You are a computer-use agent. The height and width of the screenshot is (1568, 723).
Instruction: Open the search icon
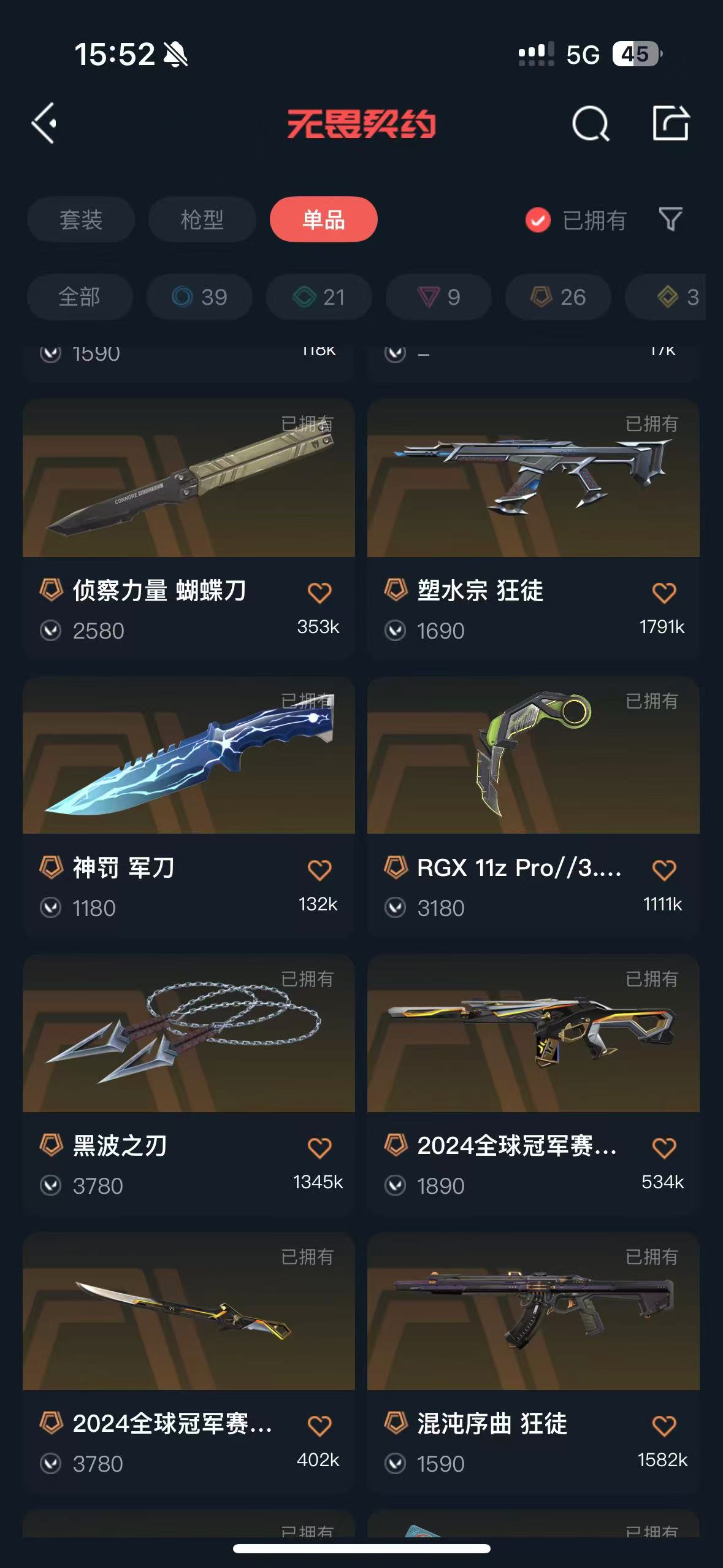(590, 124)
